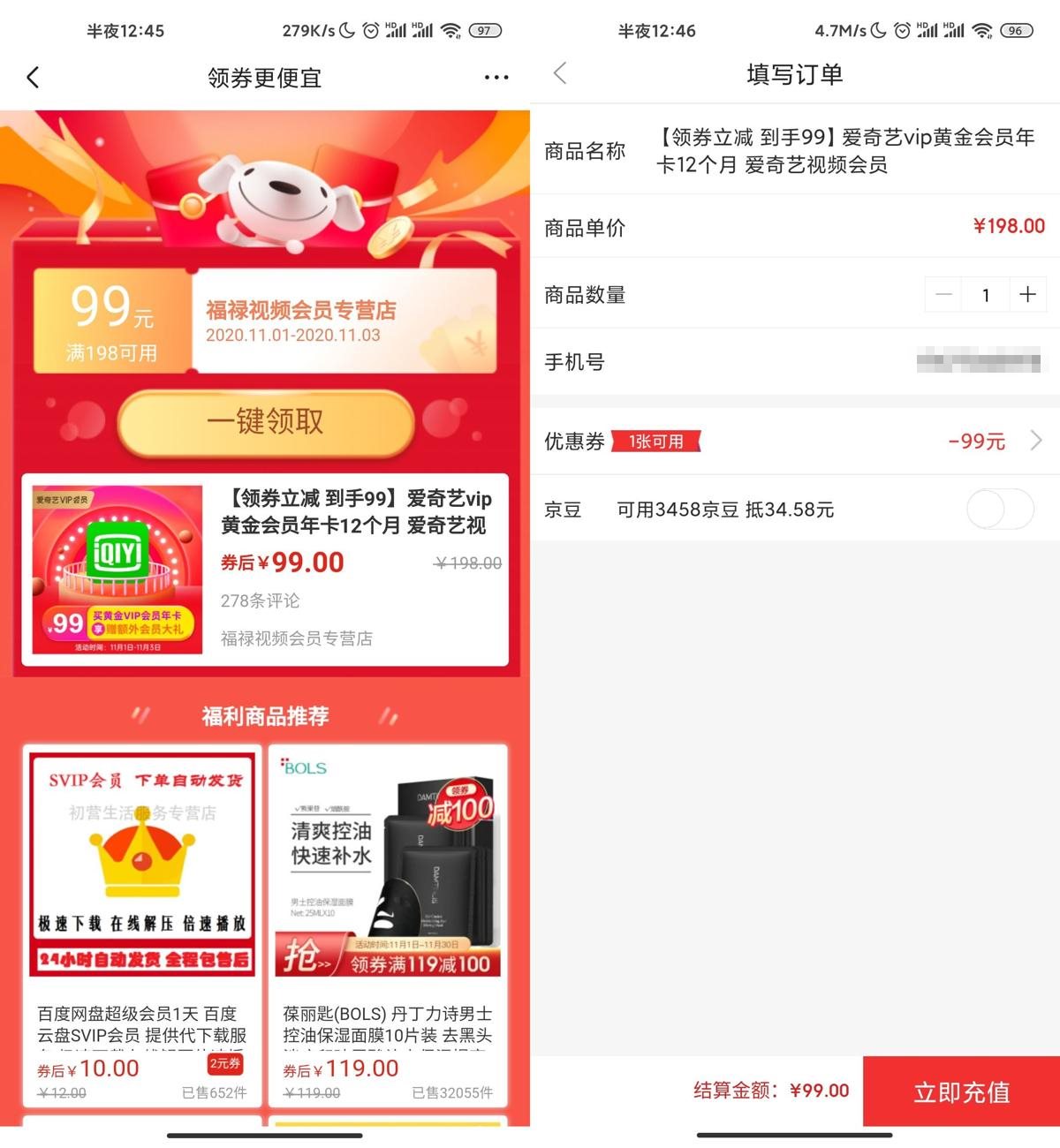Open the 福禄视频会员专营店 store link
Image resolution: width=1060 pixels, height=1148 pixels.
coord(298,638)
